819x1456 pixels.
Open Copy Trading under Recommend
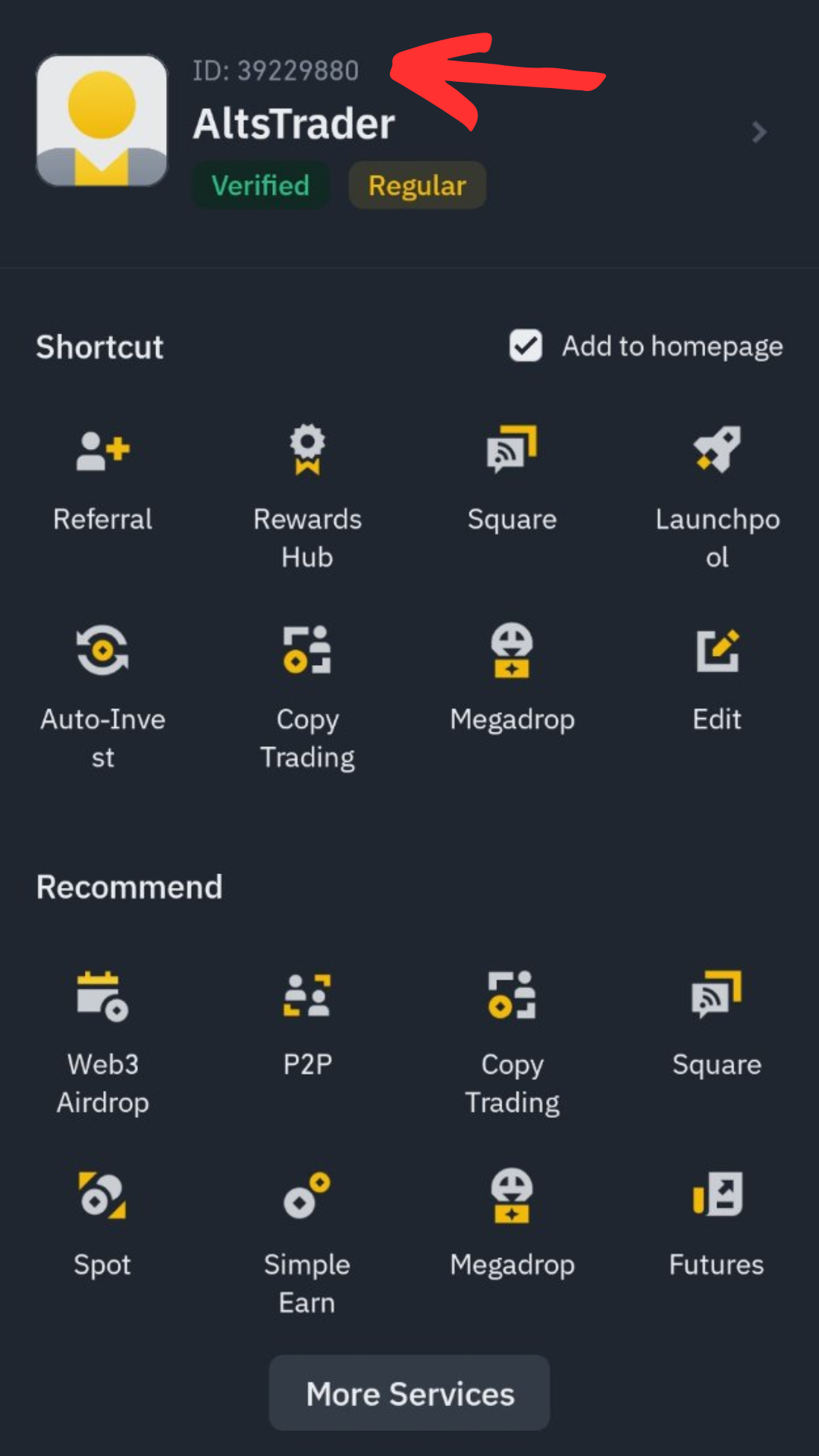[512, 1043]
